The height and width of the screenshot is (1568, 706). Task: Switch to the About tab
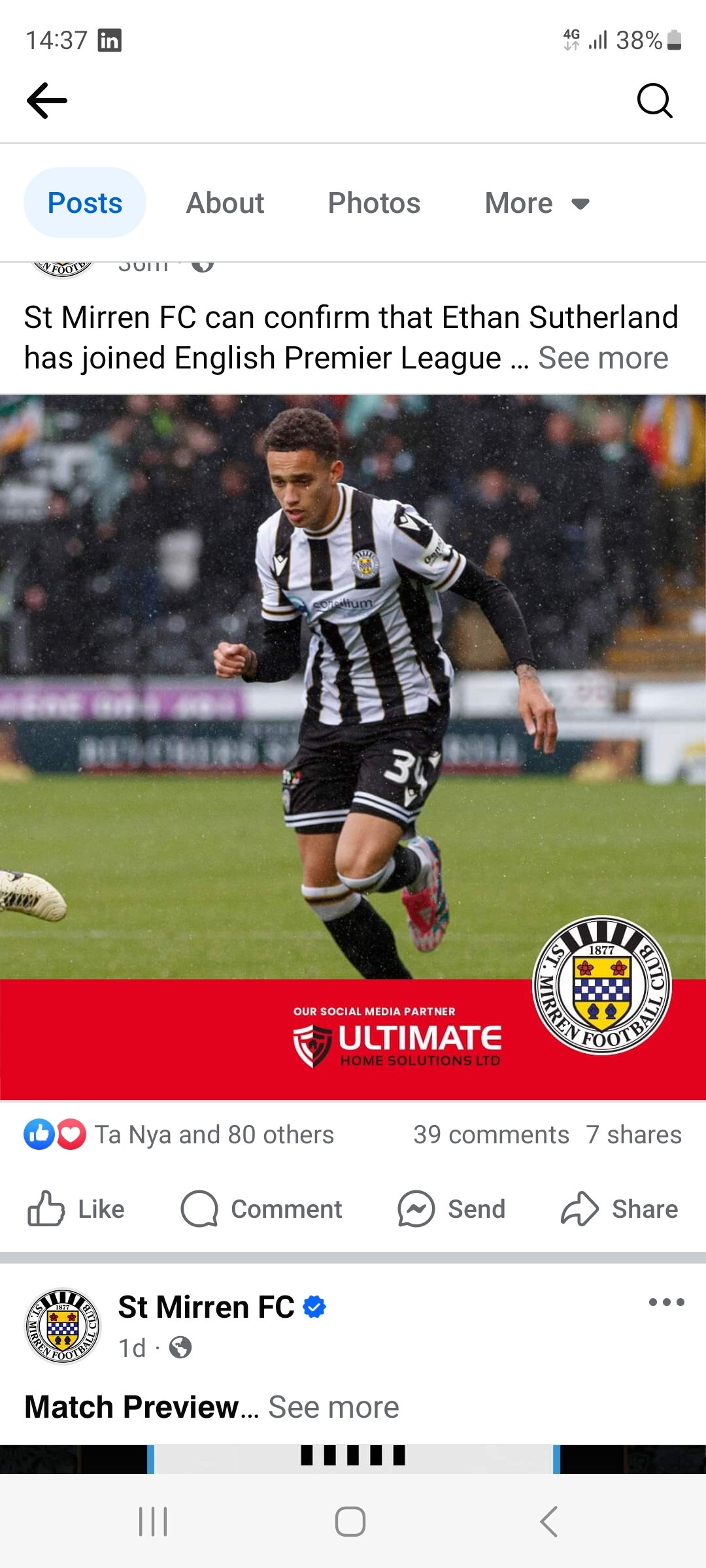(225, 203)
